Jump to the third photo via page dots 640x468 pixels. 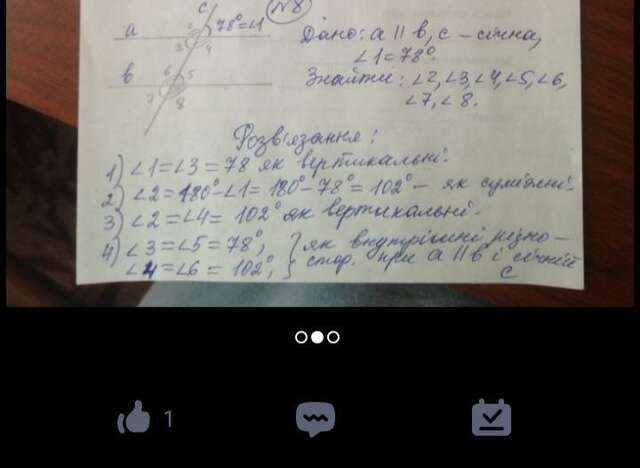(x=333, y=337)
